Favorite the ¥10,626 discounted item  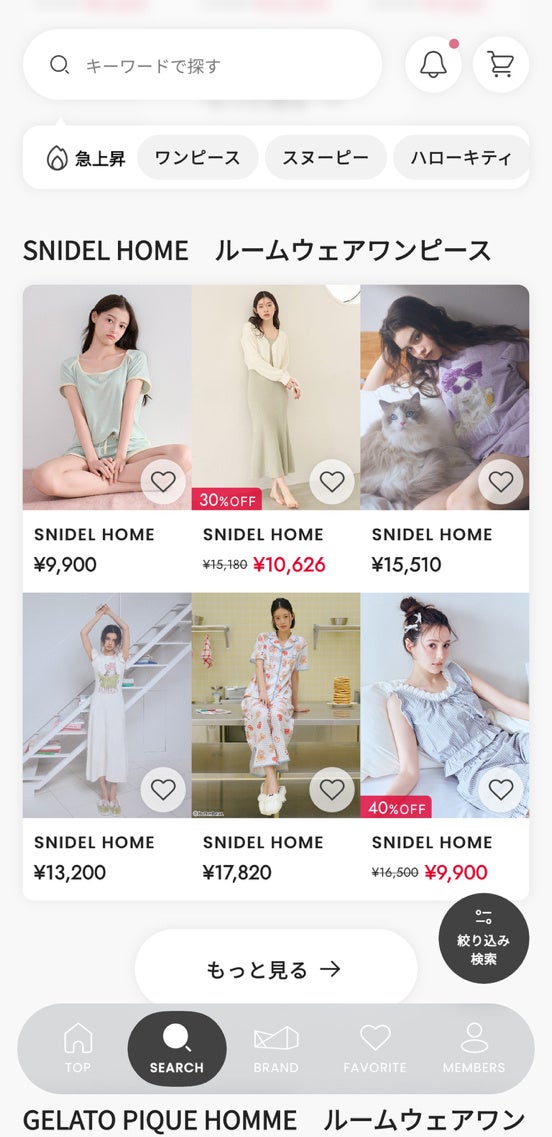click(332, 481)
